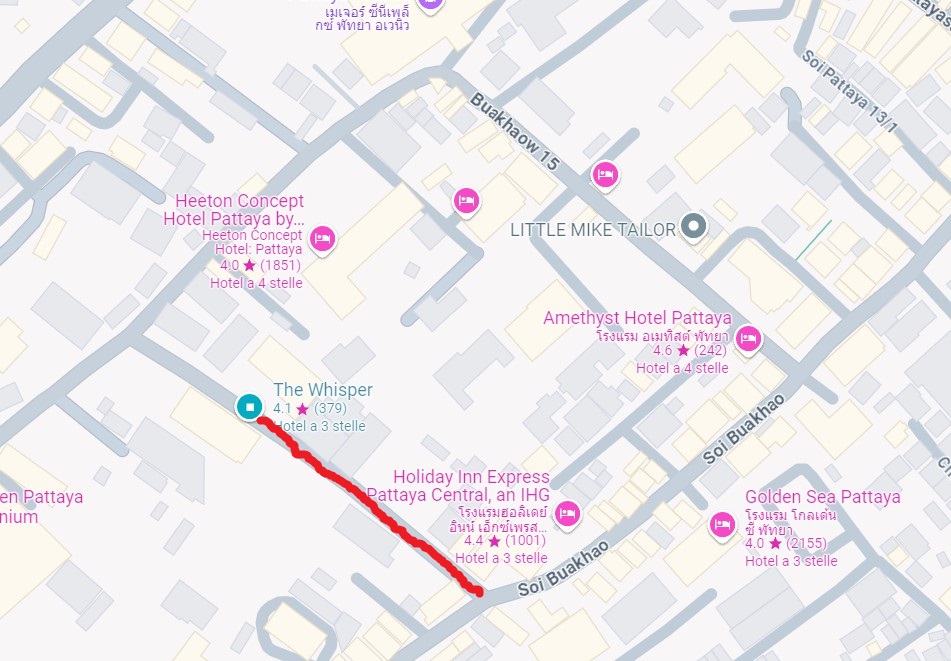Open the Golden Sea Pattaya hotel pin
This screenshot has height=661, width=951.
[x=722, y=523]
